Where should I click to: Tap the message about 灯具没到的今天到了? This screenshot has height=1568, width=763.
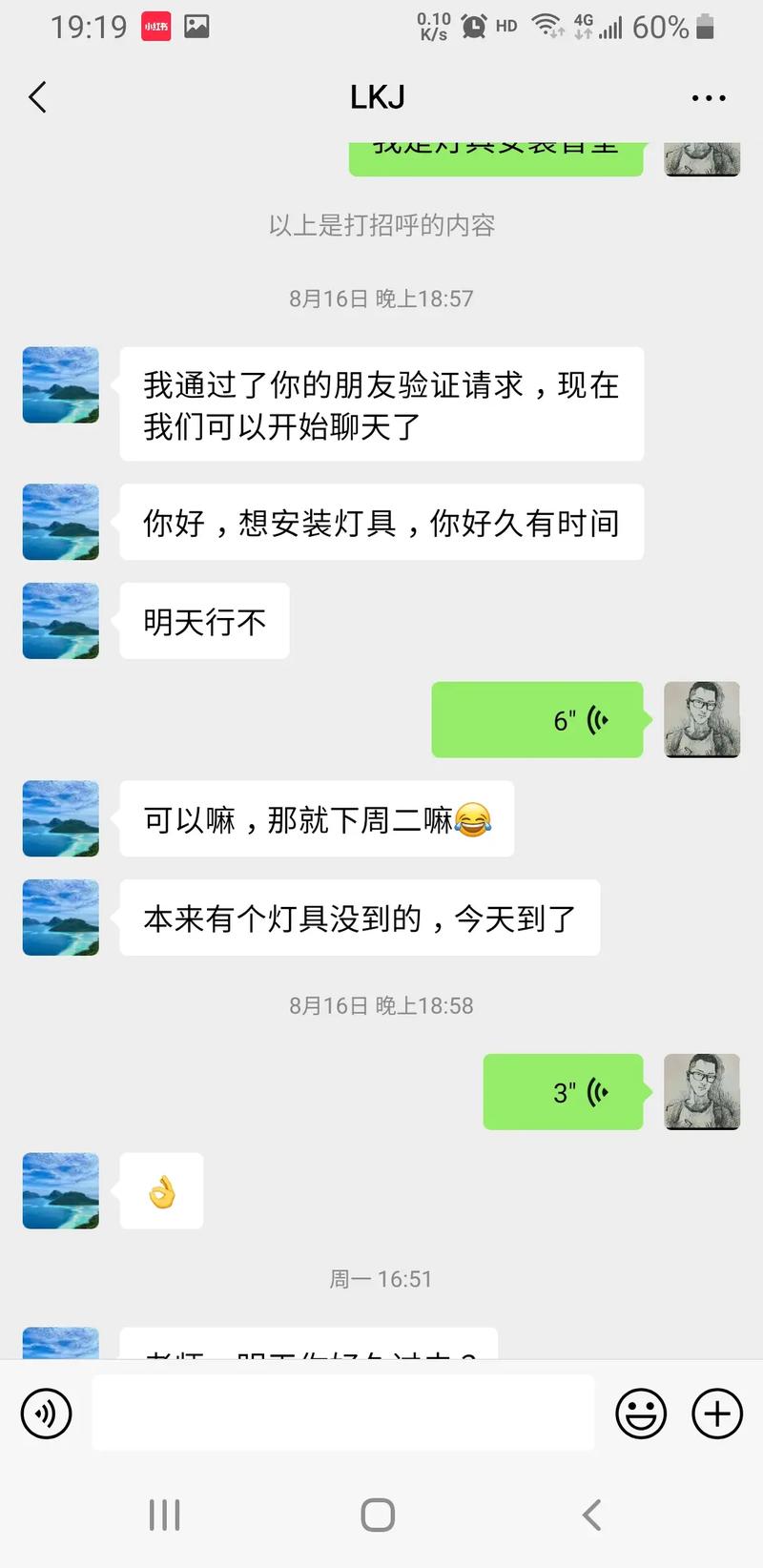click(x=359, y=918)
